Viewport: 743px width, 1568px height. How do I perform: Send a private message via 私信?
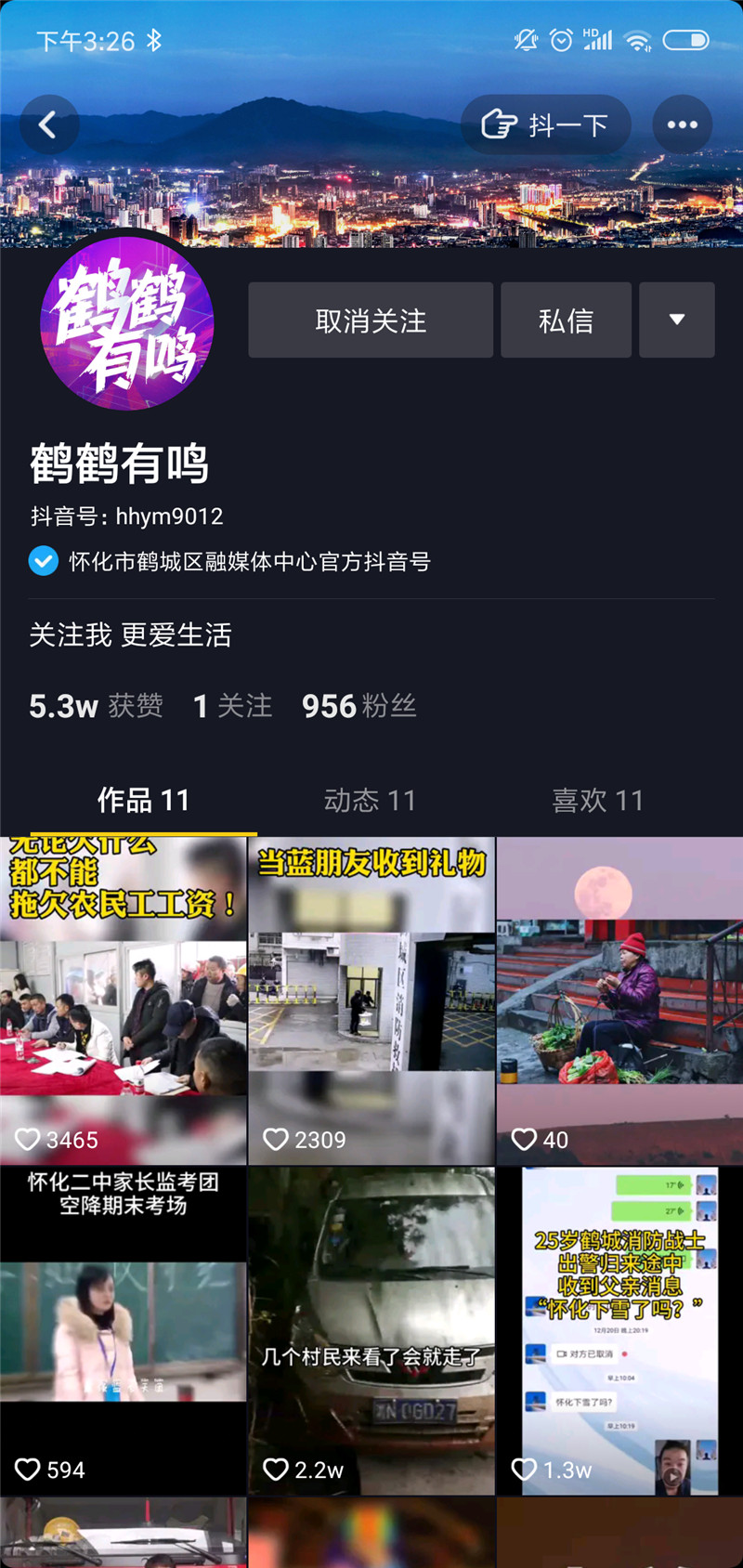[x=566, y=320]
